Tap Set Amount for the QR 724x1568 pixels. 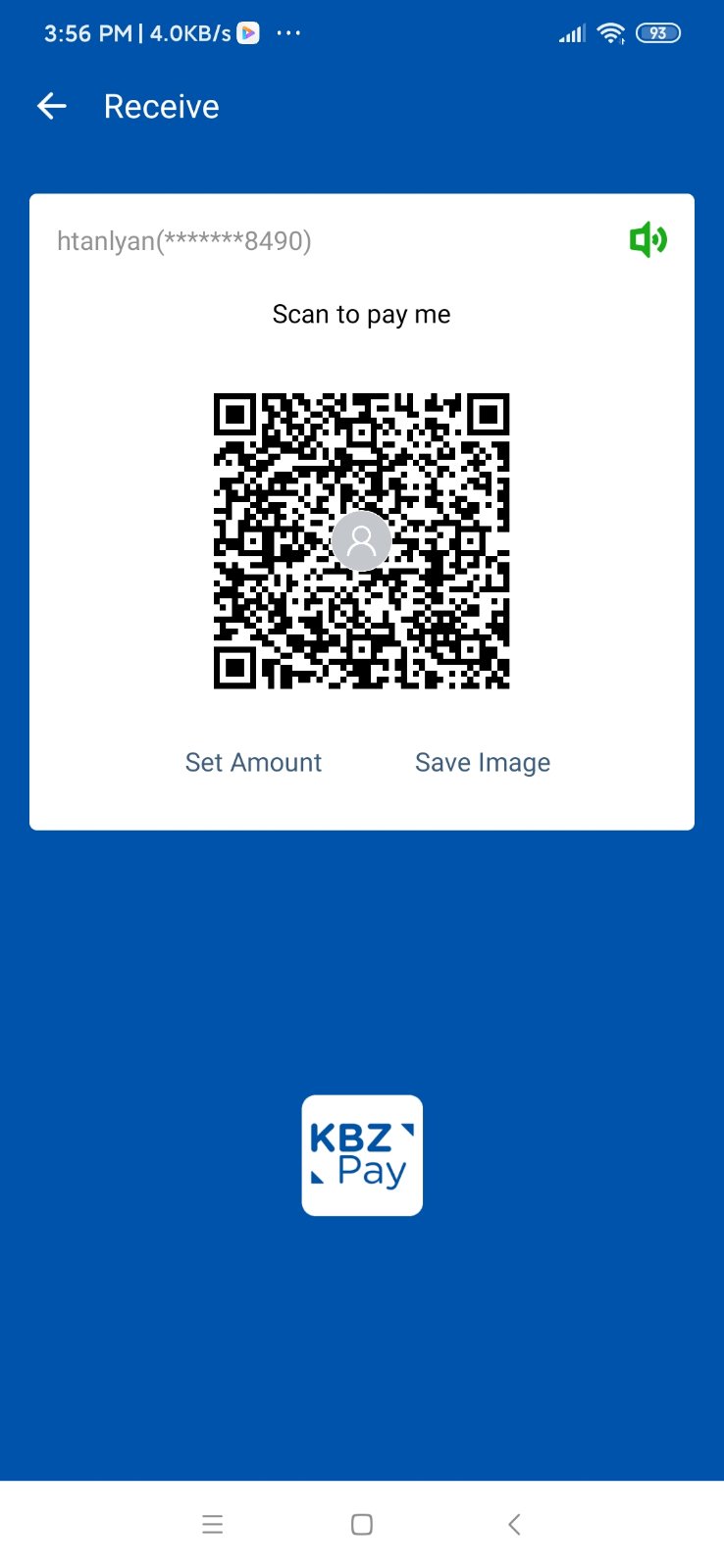(x=253, y=762)
